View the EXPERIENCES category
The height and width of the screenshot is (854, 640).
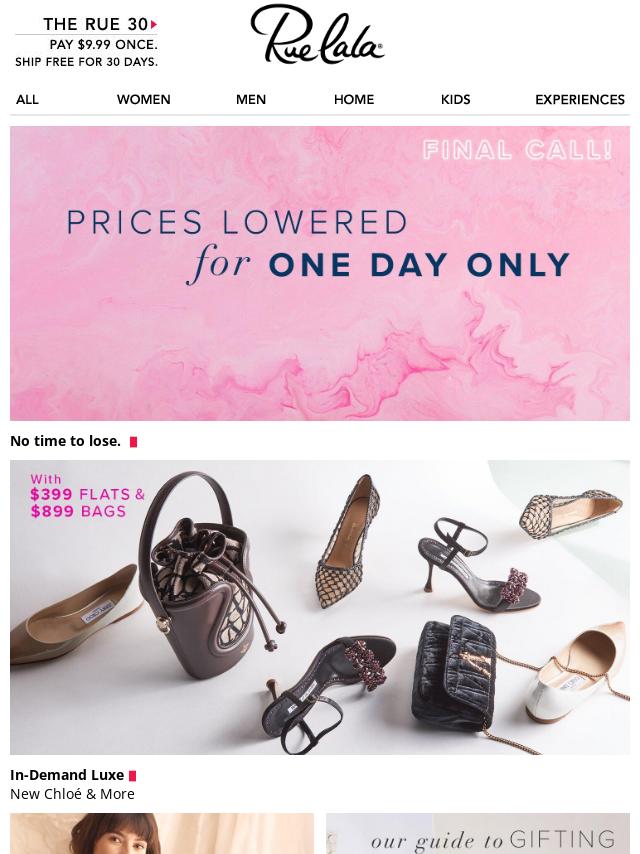tap(580, 100)
